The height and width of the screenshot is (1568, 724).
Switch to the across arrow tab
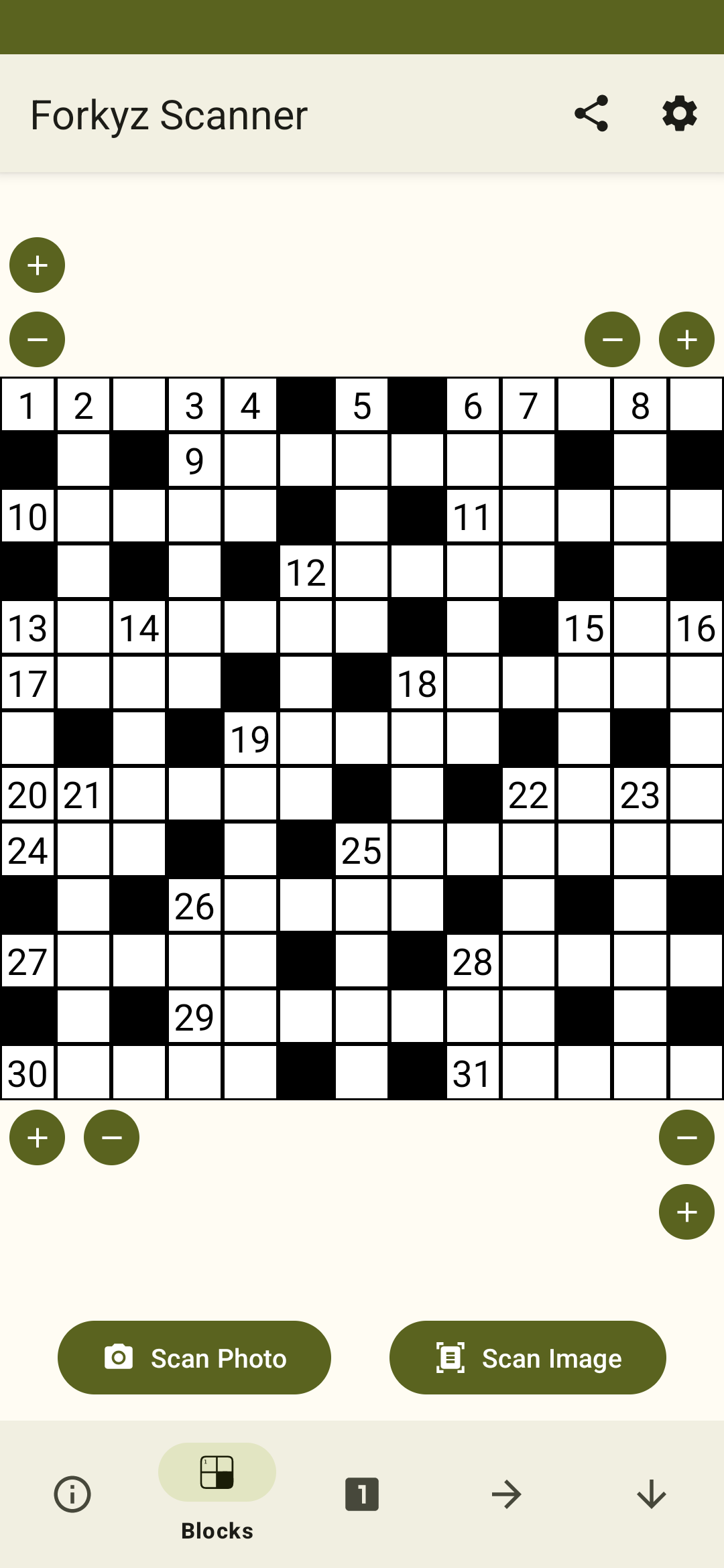pos(507,1494)
